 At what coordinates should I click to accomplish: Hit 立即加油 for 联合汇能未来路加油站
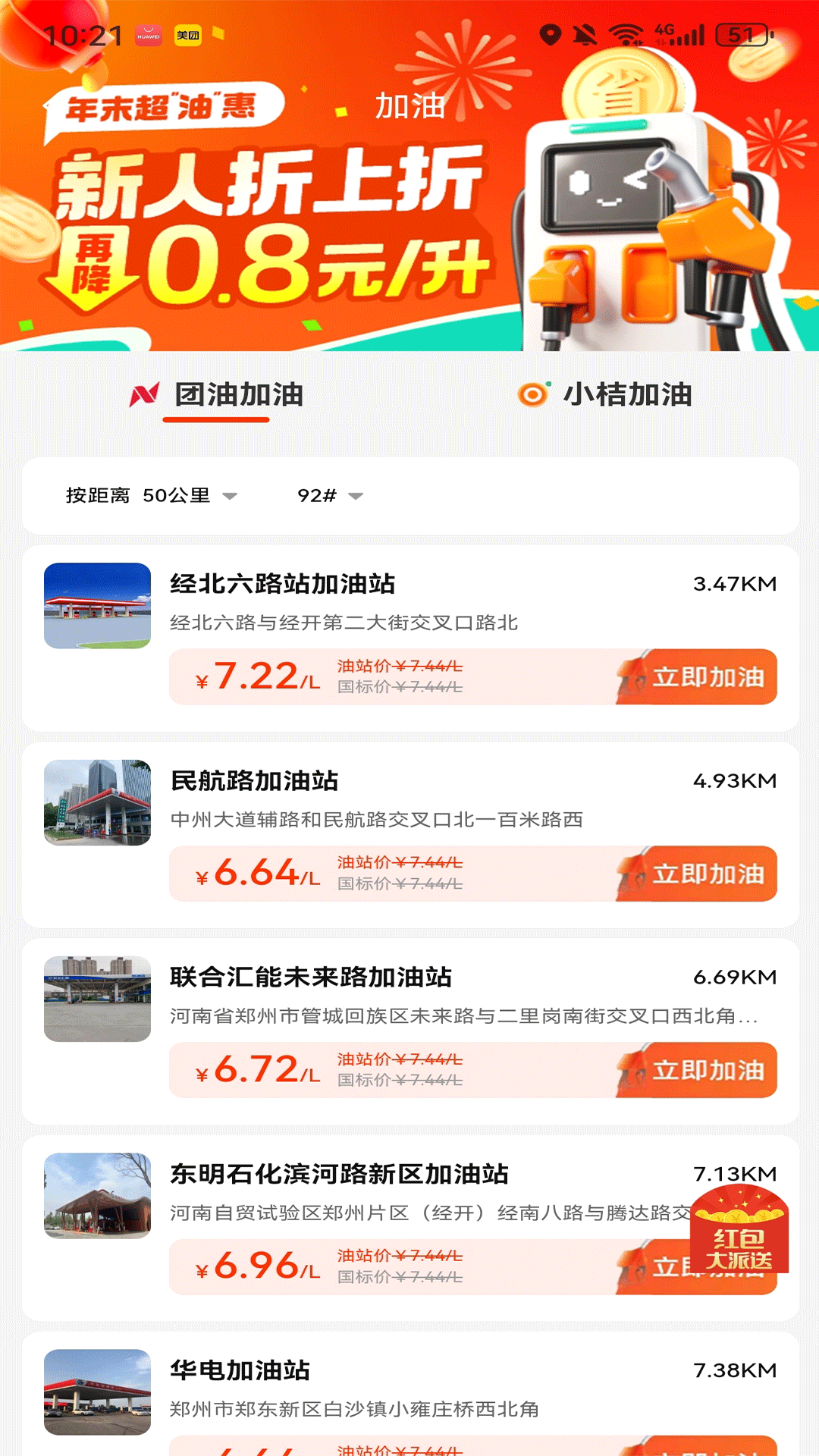[699, 1070]
